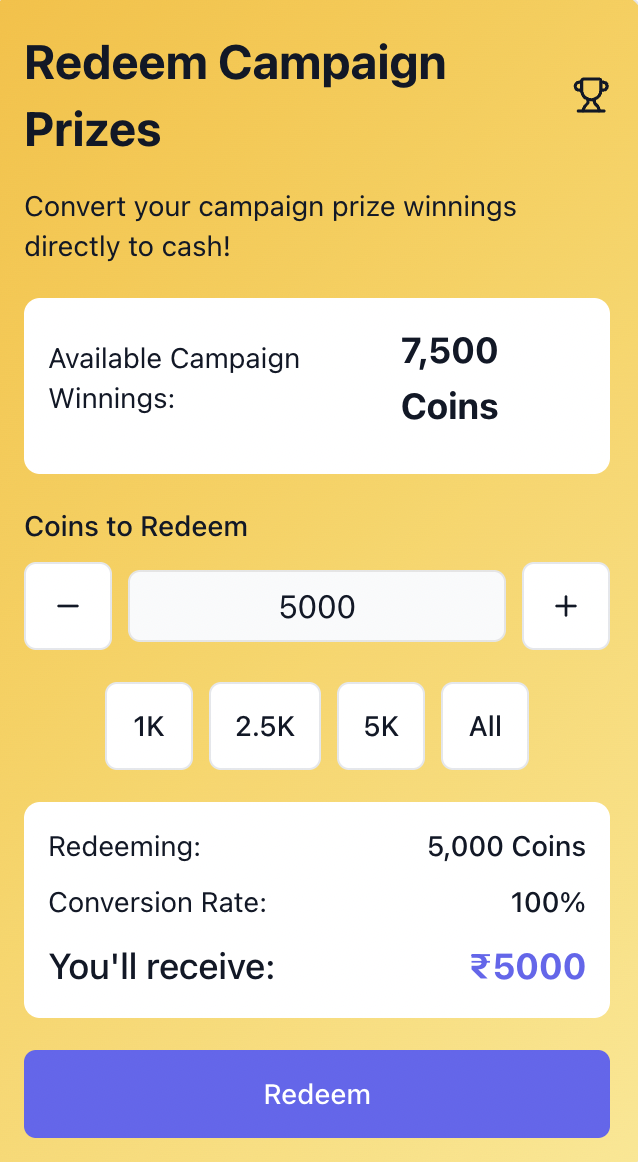Image resolution: width=638 pixels, height=1162 pixels.
Task: Choose the 2.5K preset amount
Action: pos(265,726)
